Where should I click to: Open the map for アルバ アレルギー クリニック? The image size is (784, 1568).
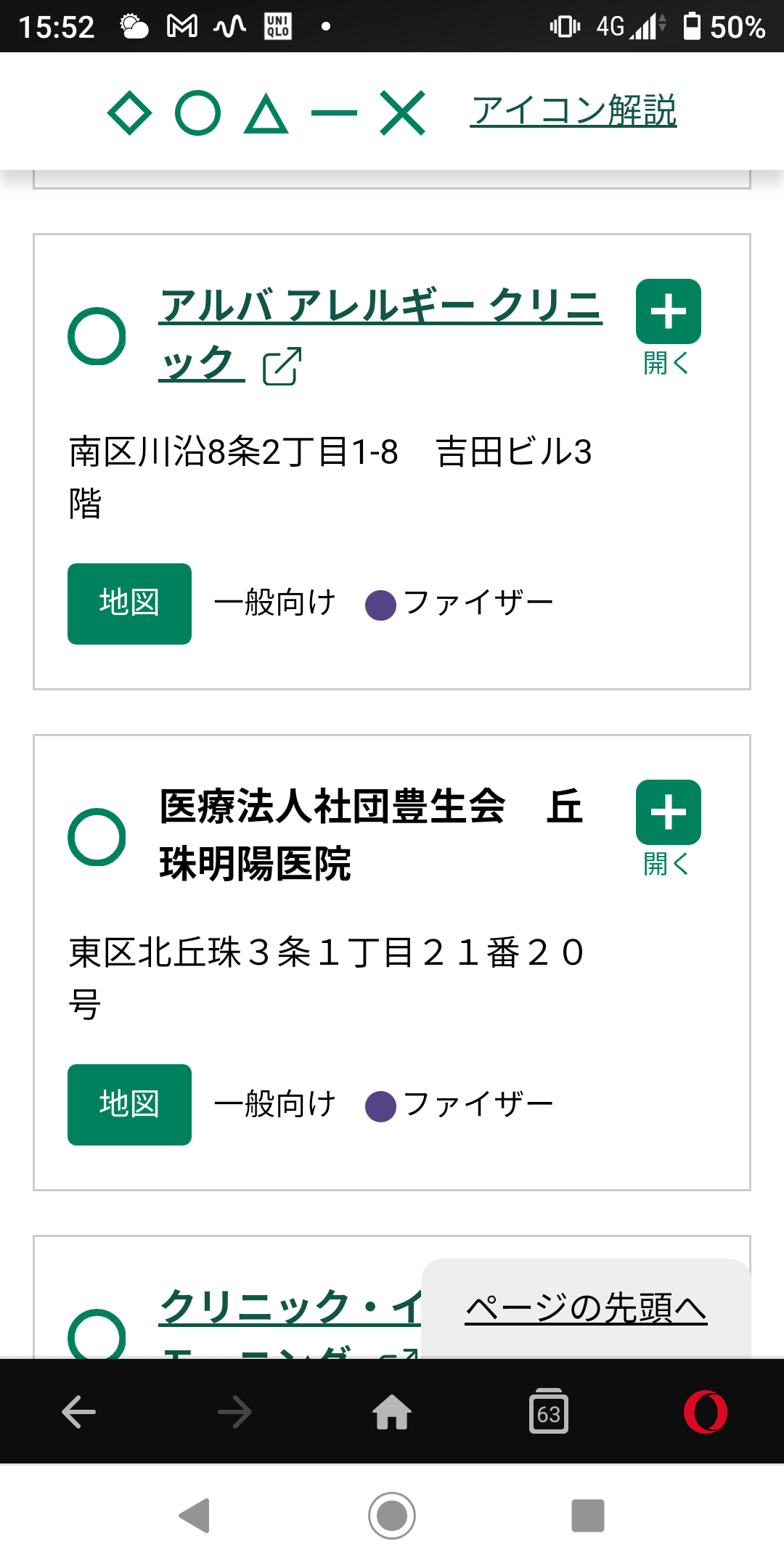click(129, 603)
